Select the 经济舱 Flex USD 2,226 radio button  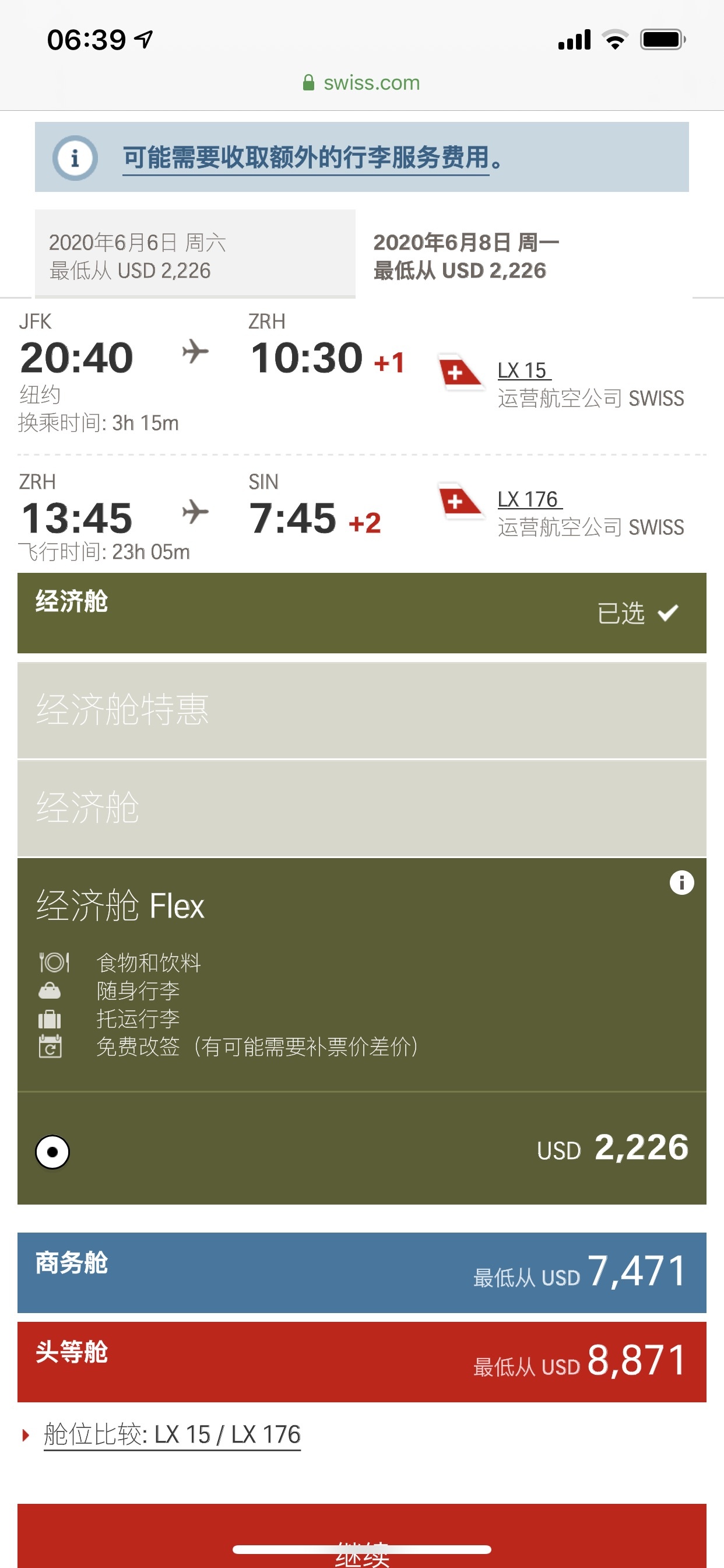pyautogui.click(x=53, y=1151)
